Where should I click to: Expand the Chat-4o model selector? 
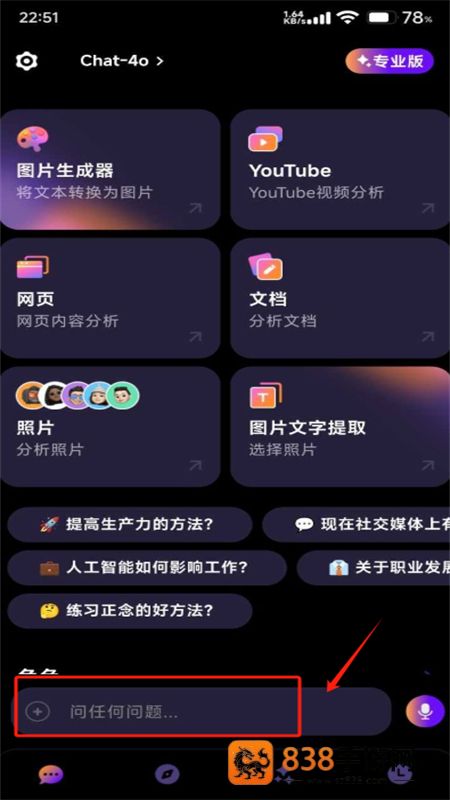122,61
